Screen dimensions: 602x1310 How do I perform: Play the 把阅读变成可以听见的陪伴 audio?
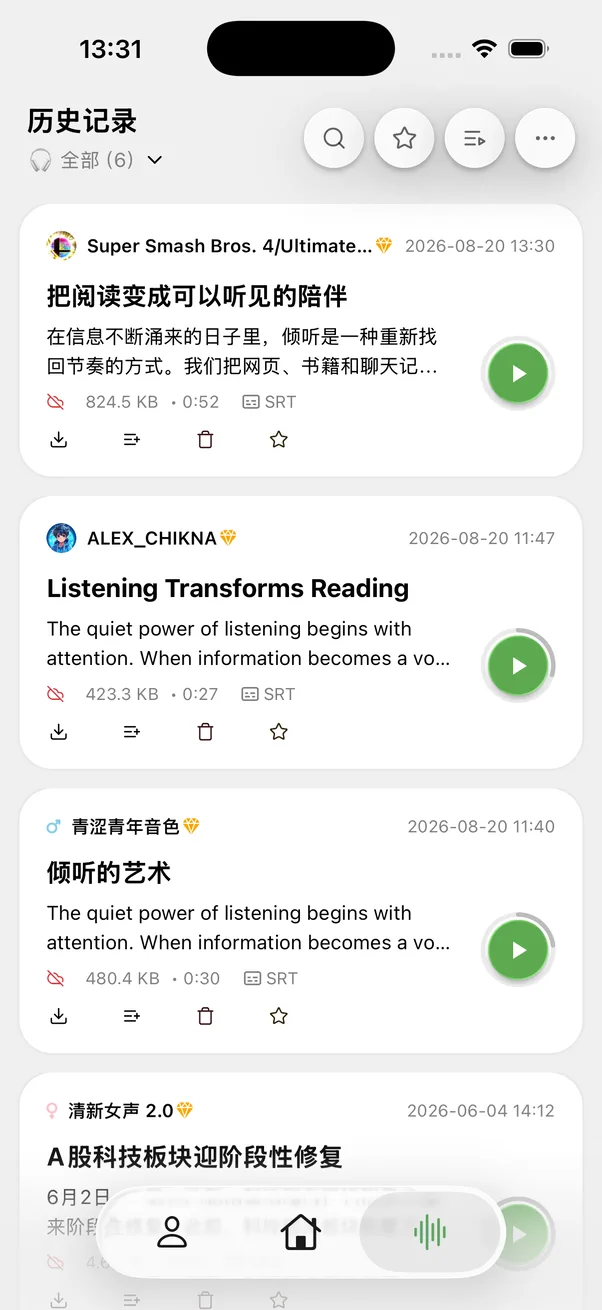click(518, 374)
